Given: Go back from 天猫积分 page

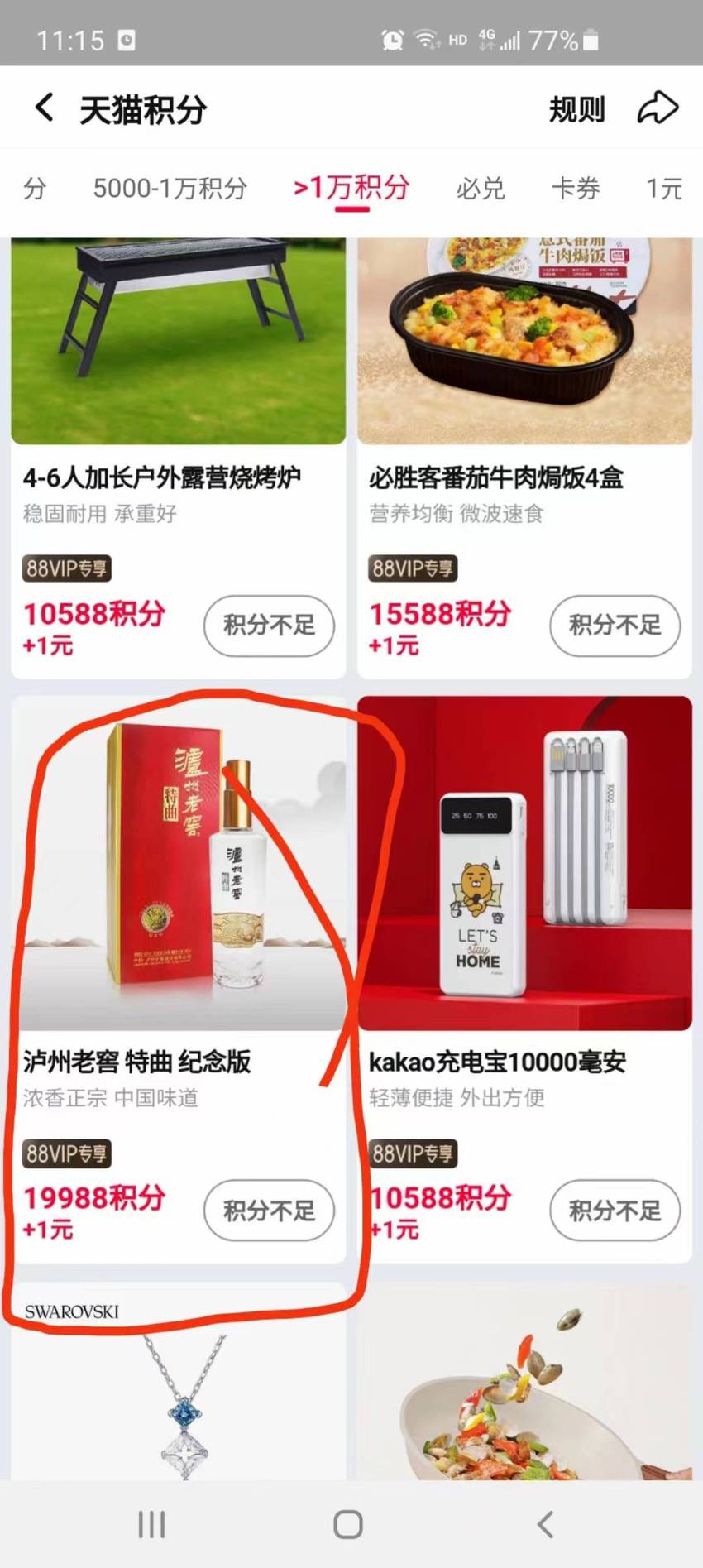Looking at the screenshot, I should point(45,108).
